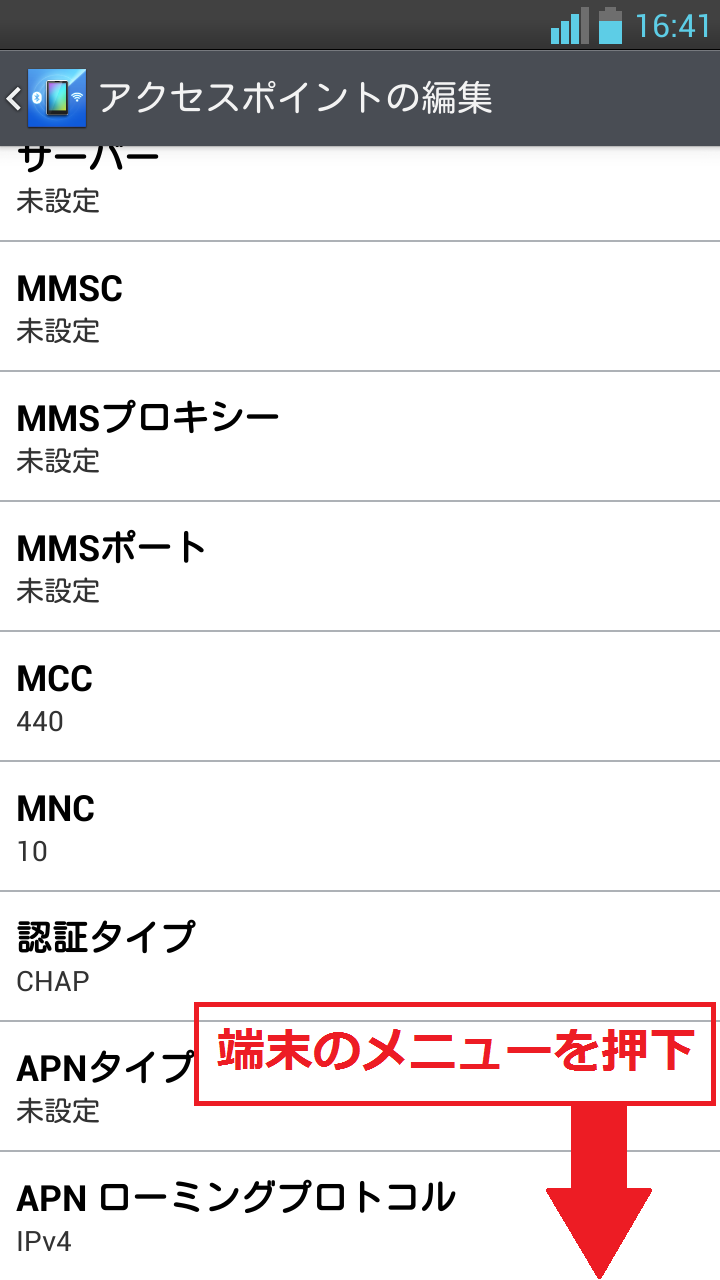Open the MMSC setting entry
This screenshot has height=1280, width=720.
(360, 305)
